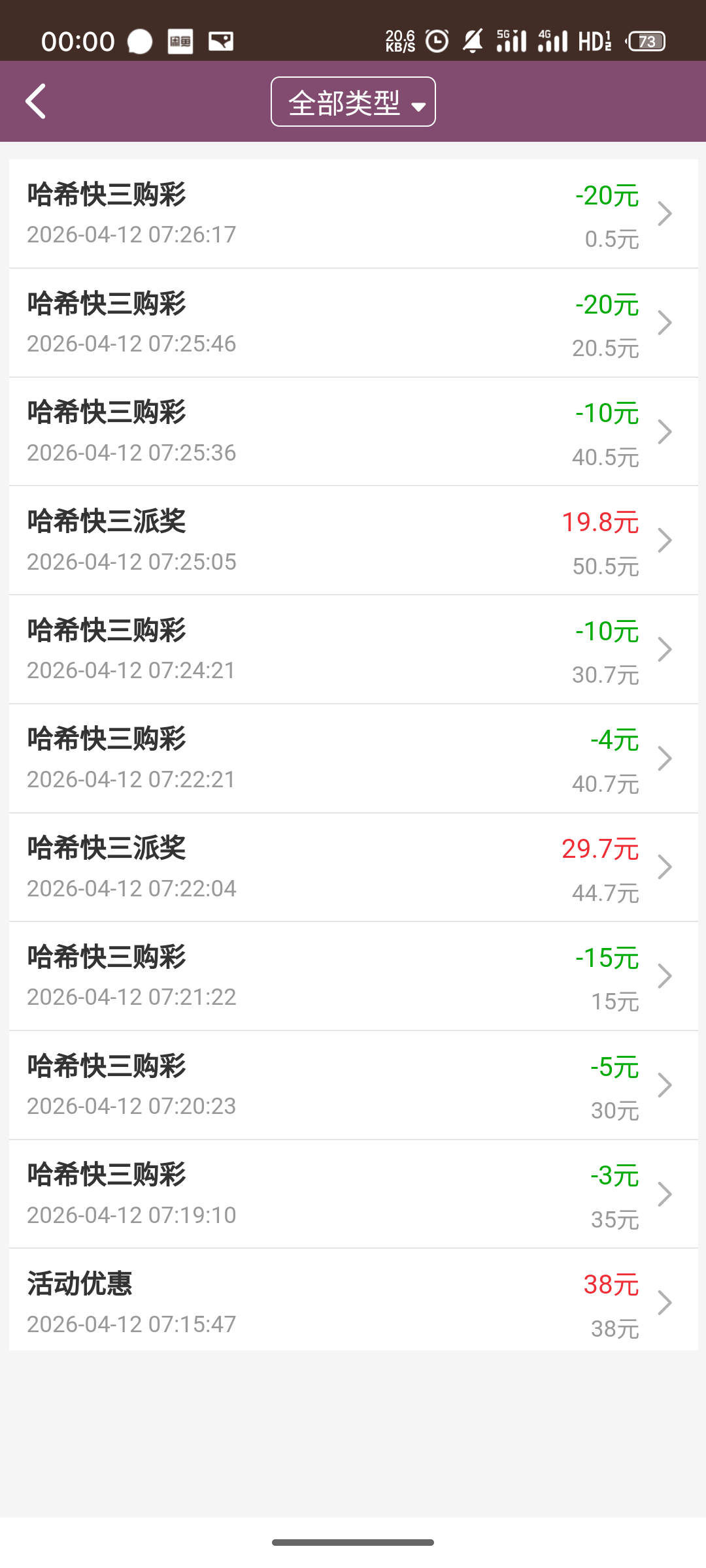Open the 活动优惠 38元 bonus record
Image resolution: width=706 pixels, height=1568 pixels.
point(353,1303)
